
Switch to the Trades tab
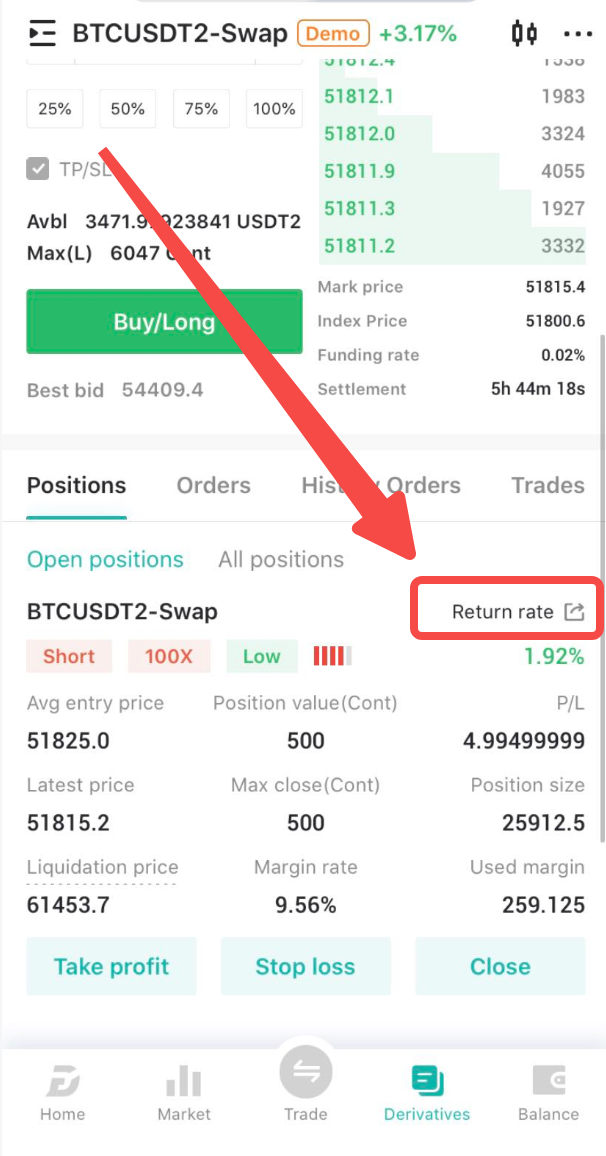547,486
